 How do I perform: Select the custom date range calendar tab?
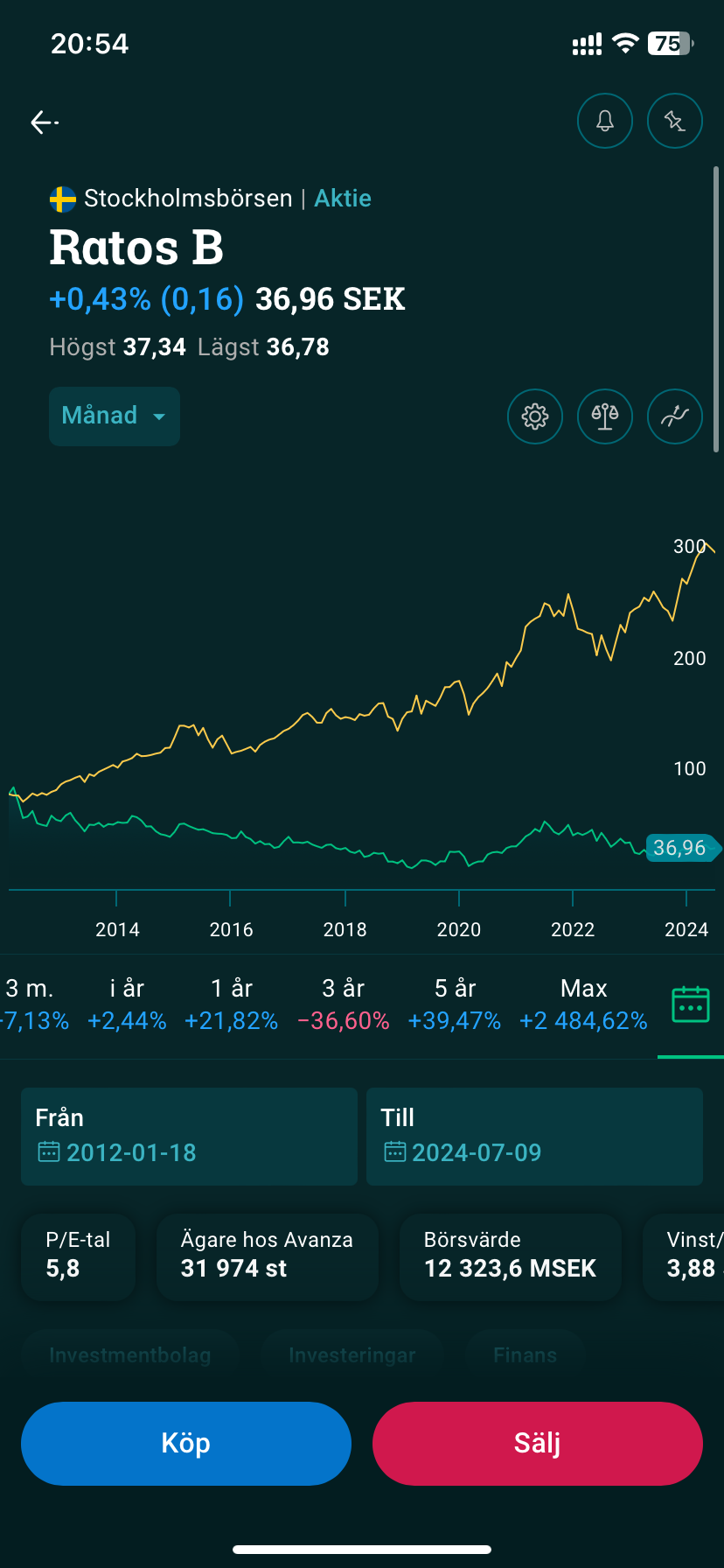[690, 1004]
